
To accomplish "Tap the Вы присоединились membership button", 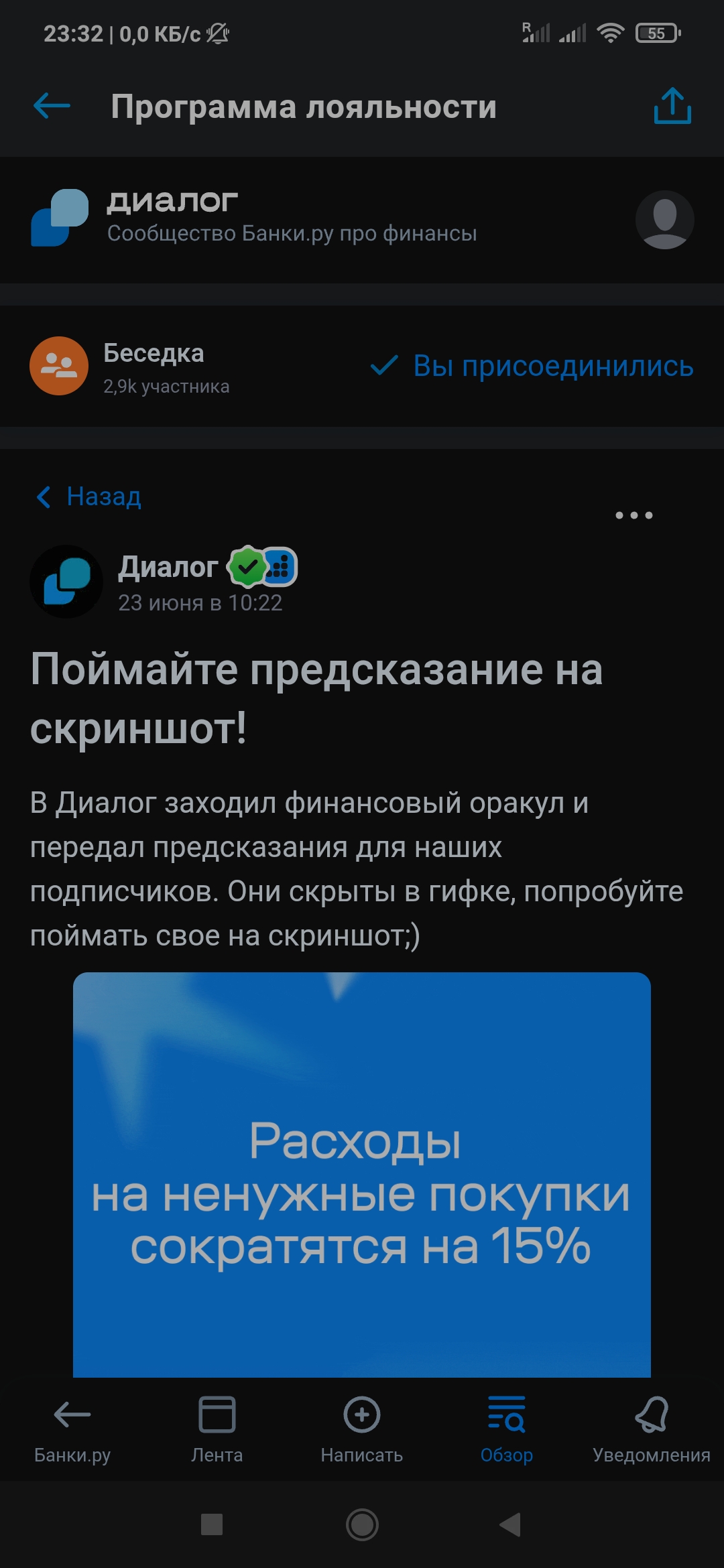I will coord(532,366).
